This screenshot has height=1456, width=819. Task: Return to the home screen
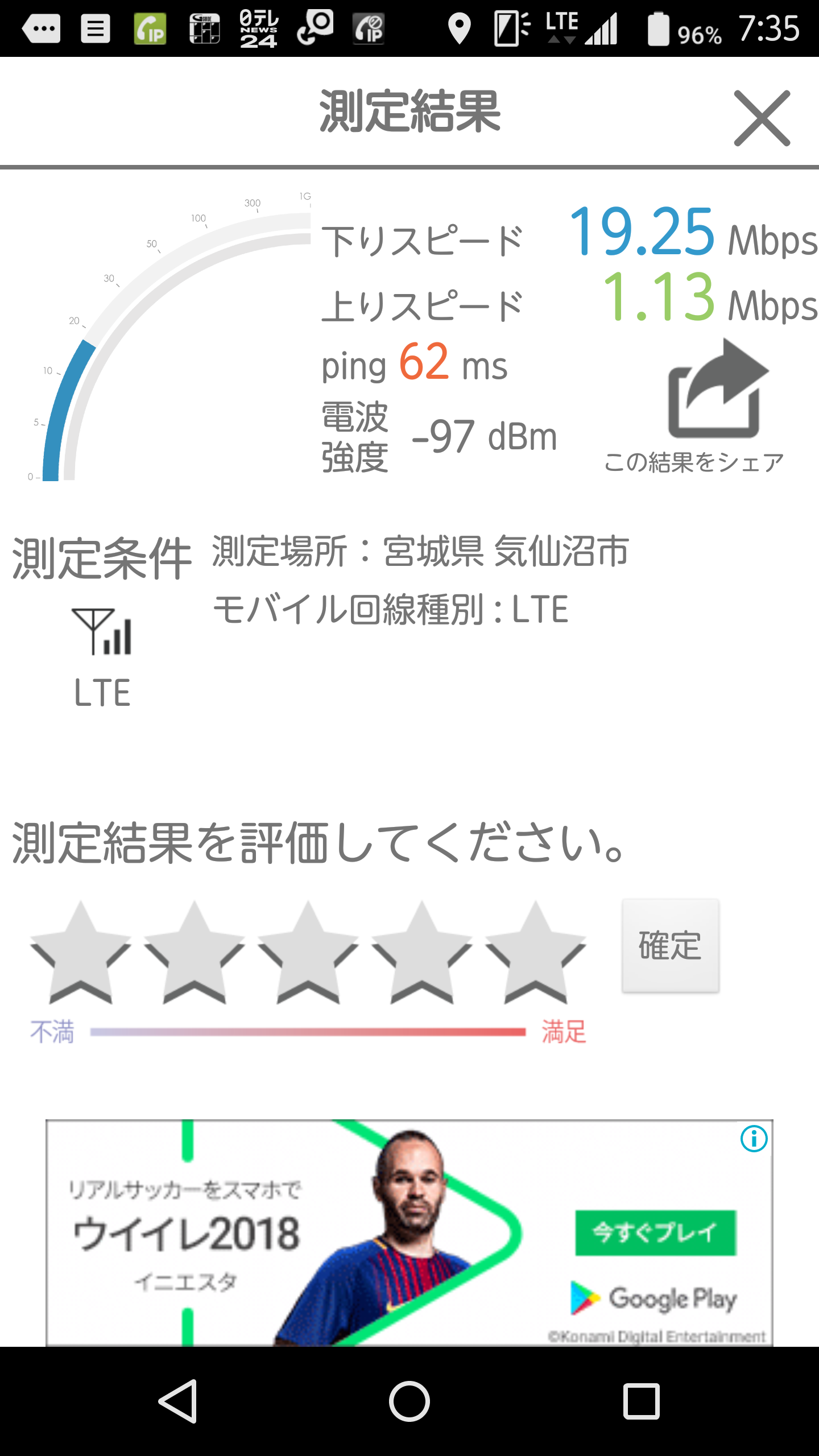coord(409,1401)
